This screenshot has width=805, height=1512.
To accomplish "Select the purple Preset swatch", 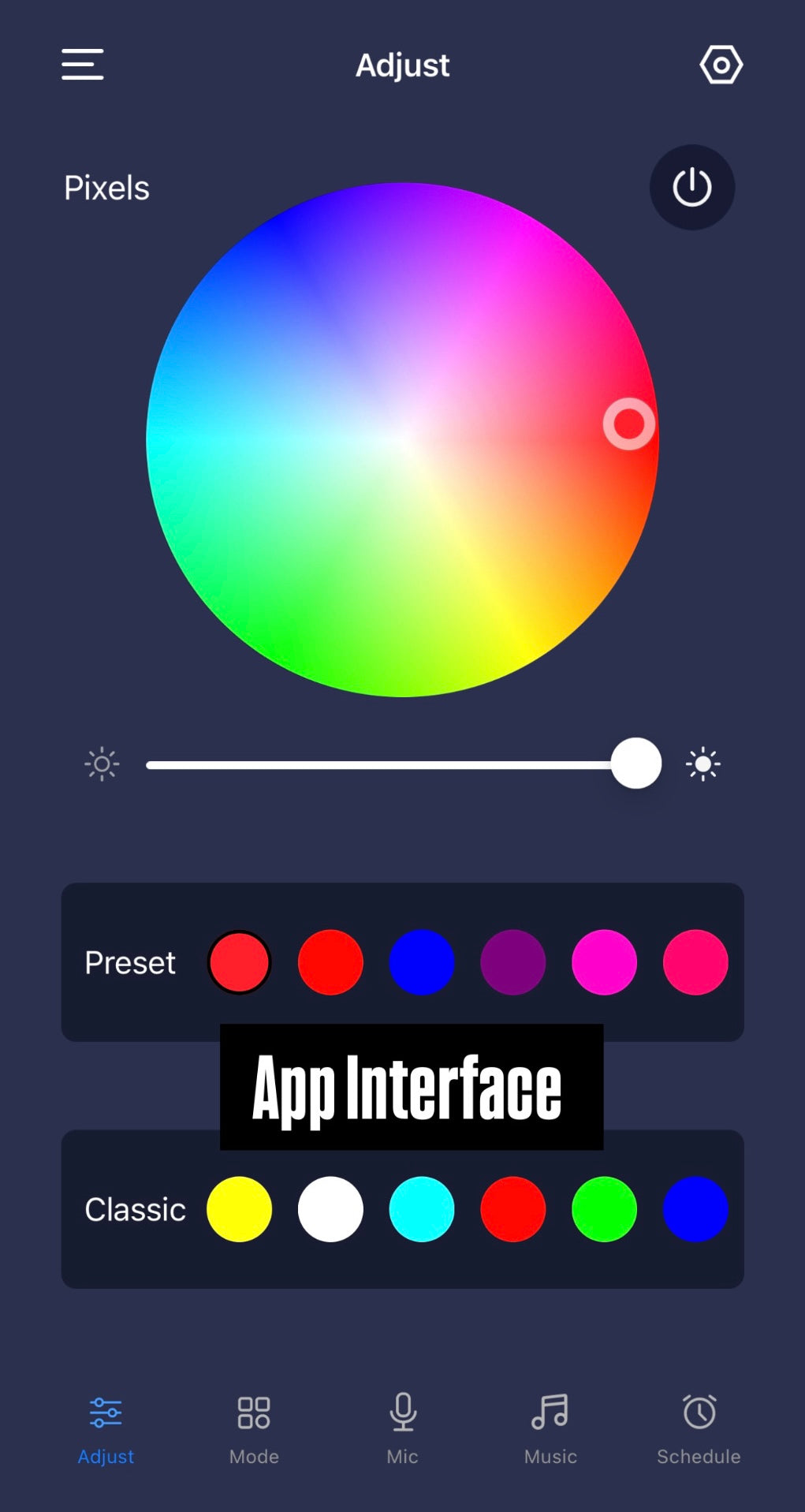I will 512,962.
